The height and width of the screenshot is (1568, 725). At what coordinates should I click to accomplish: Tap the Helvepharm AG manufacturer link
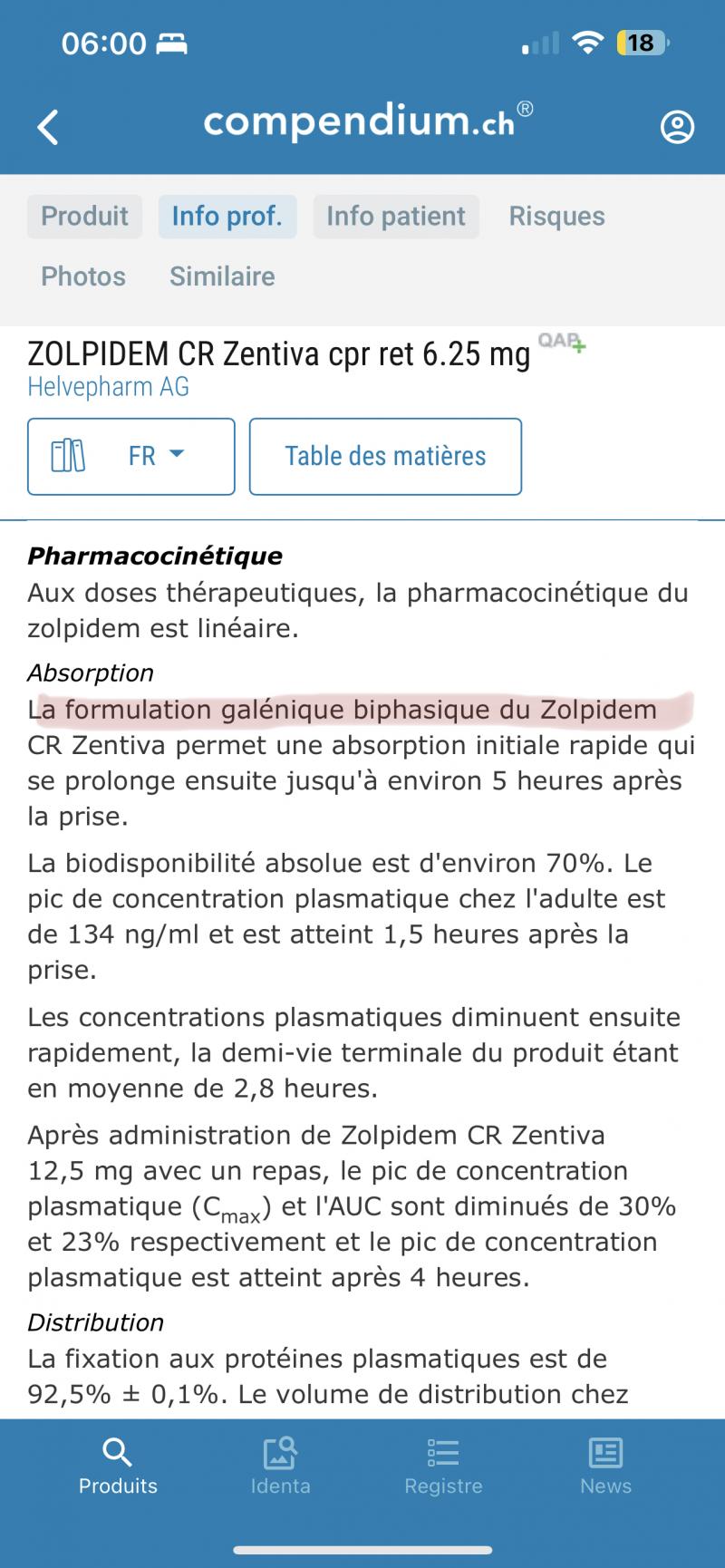pos(108,387)
